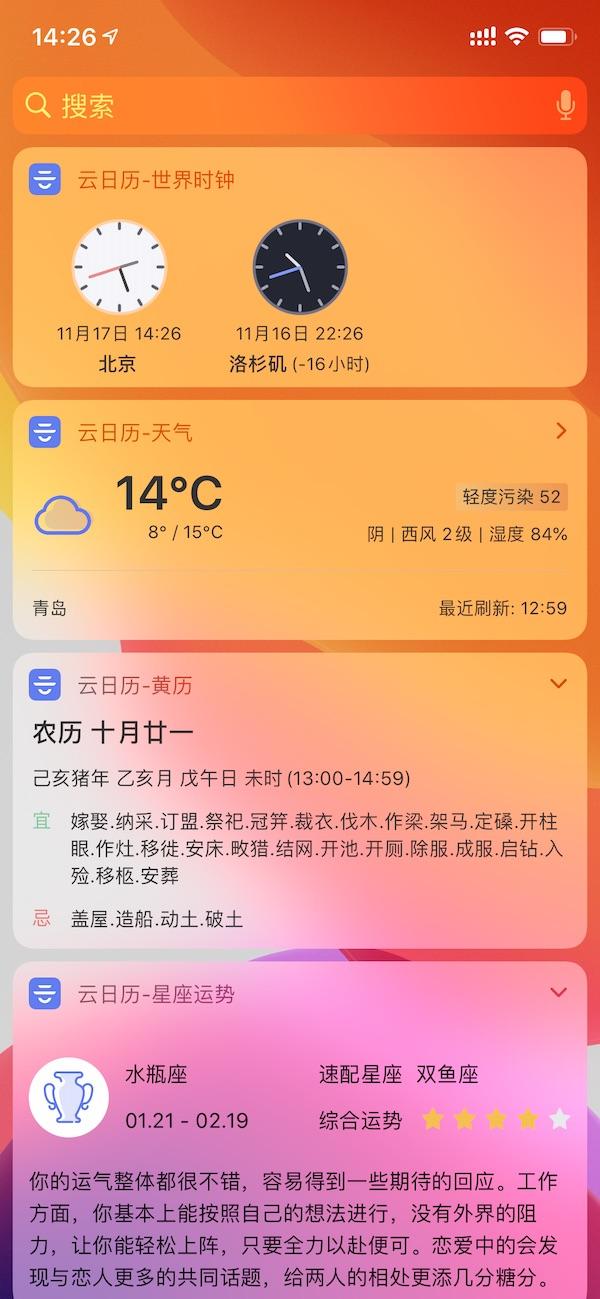Collapse the 云日历-星座运势 widget chevron

click(559, 993)
